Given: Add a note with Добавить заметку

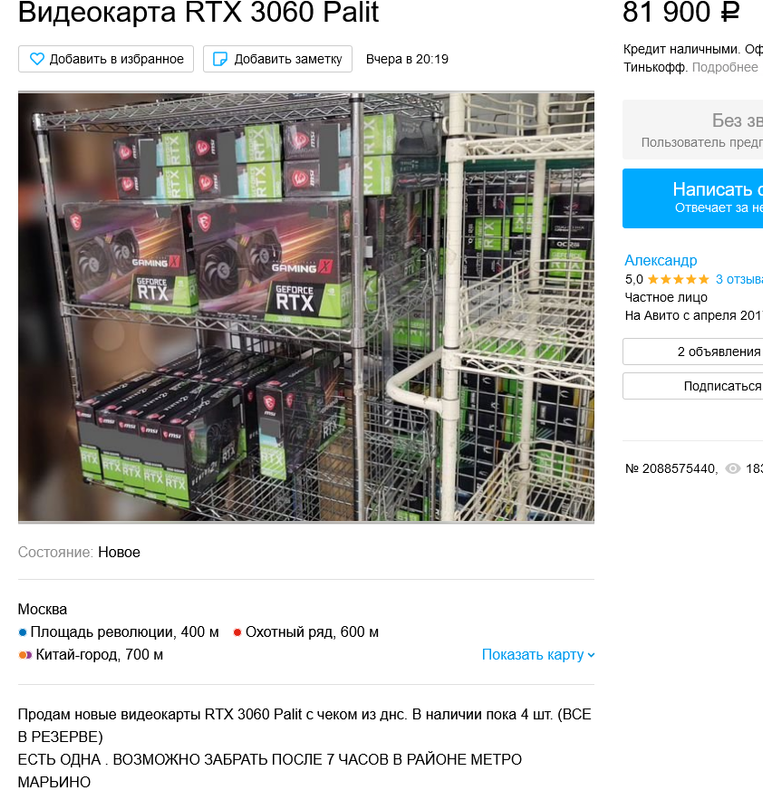Looking at the screenshot, I should (x=277, y=59).
